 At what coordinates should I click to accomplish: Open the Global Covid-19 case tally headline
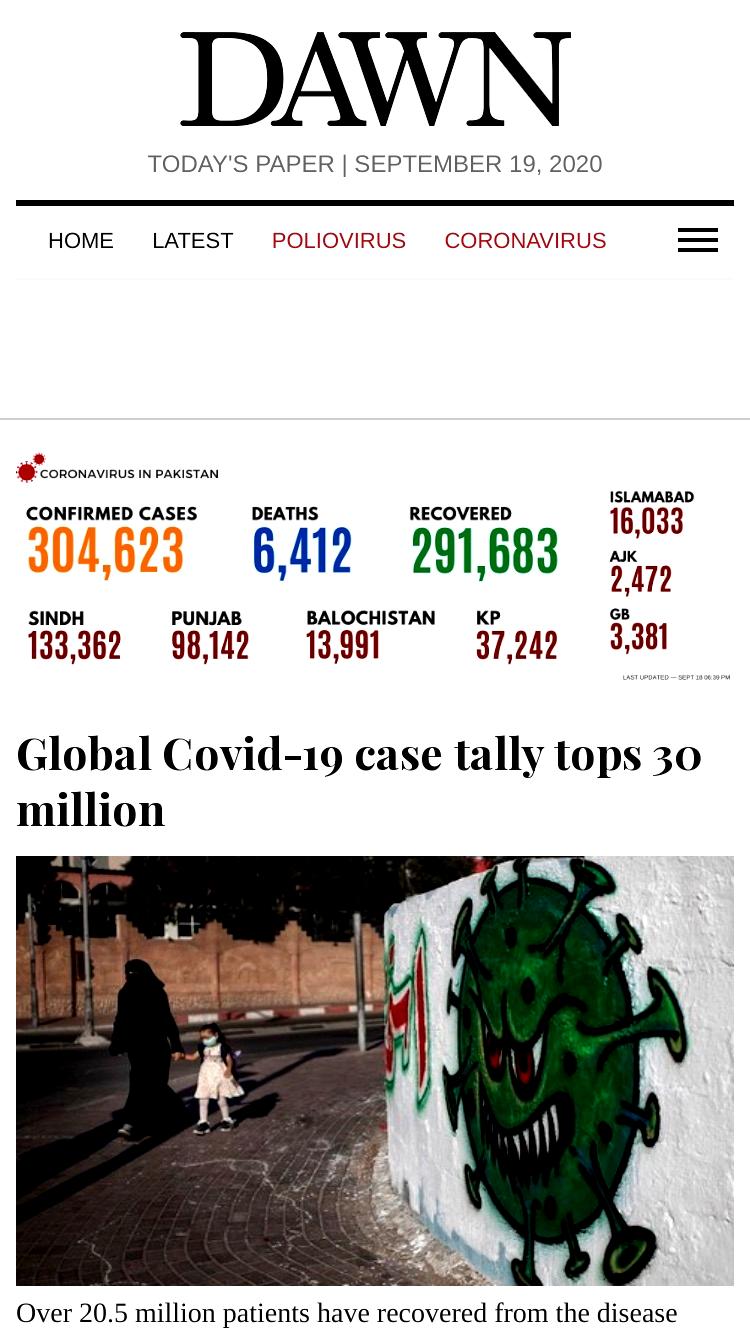(x=359, y=781)
